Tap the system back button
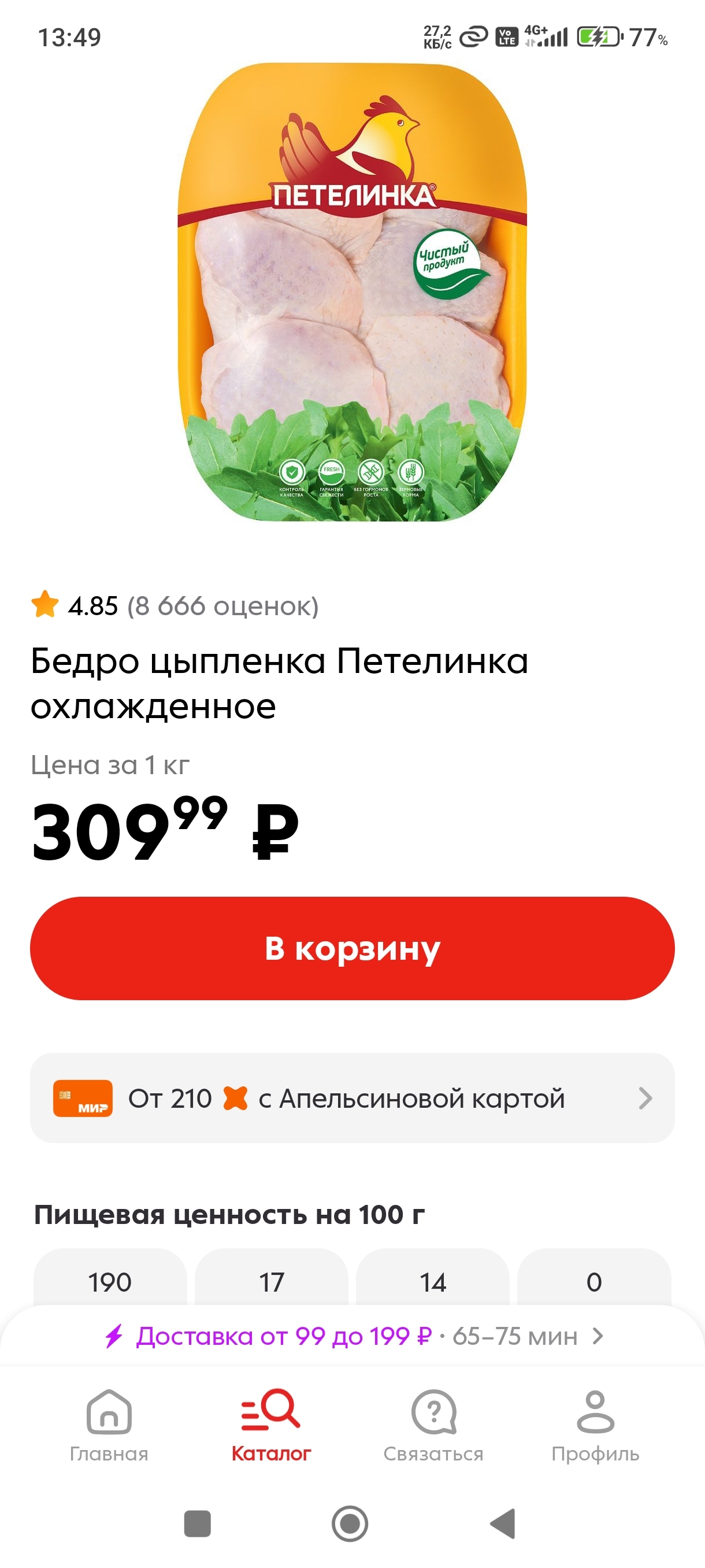 coord(503,1523)
